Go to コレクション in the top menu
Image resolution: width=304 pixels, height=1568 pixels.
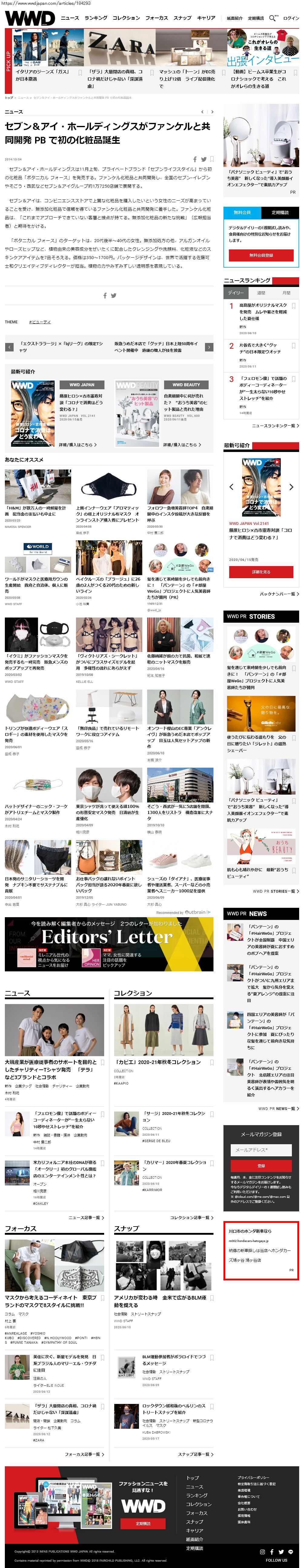coord(126,18)
